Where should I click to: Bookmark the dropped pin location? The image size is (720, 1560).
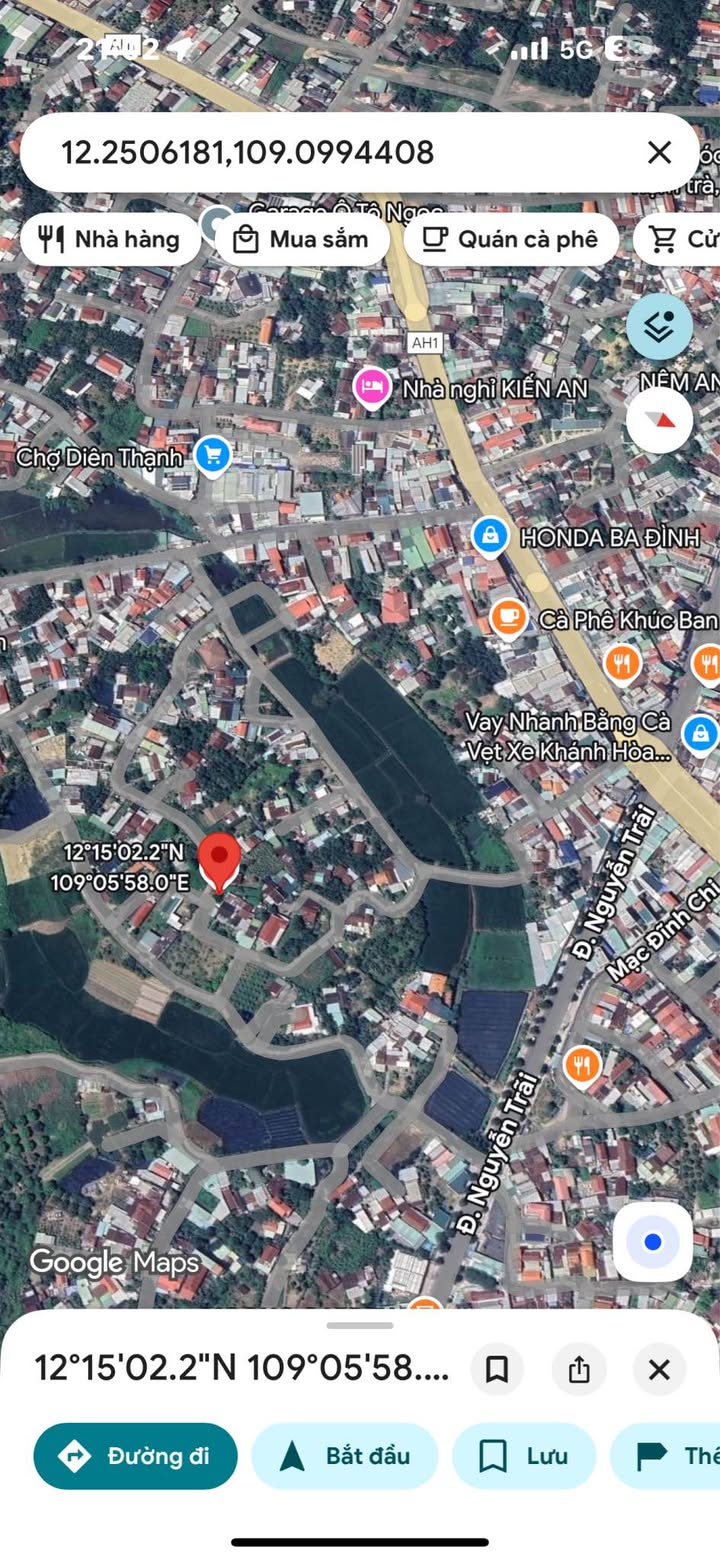coord(497,1369)
